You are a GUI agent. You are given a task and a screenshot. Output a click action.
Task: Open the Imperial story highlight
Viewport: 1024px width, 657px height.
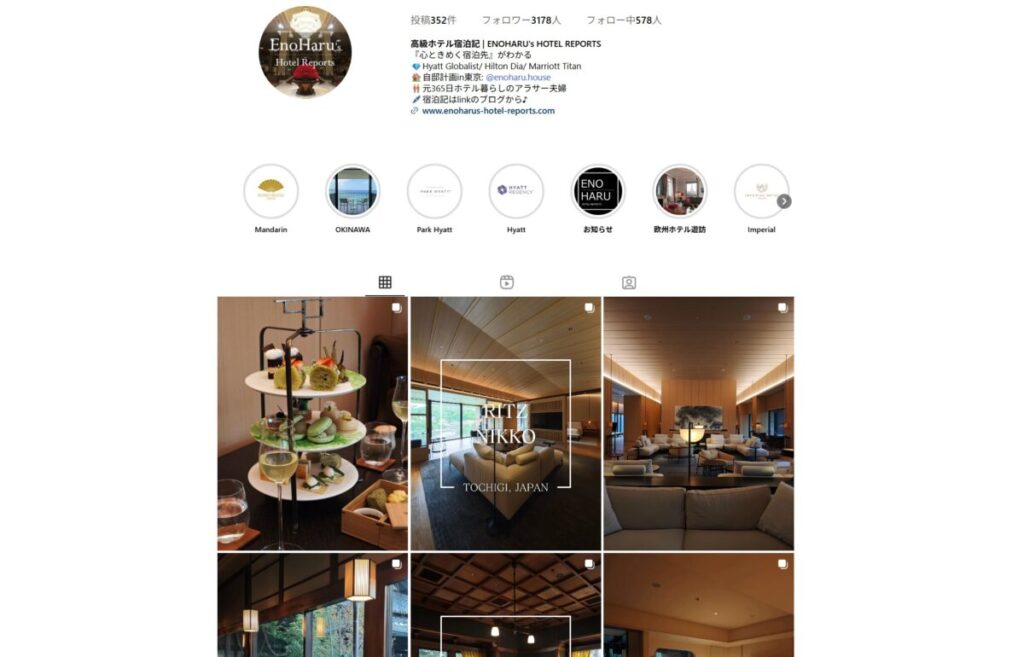pyautogui.click(x=761, y=191)
